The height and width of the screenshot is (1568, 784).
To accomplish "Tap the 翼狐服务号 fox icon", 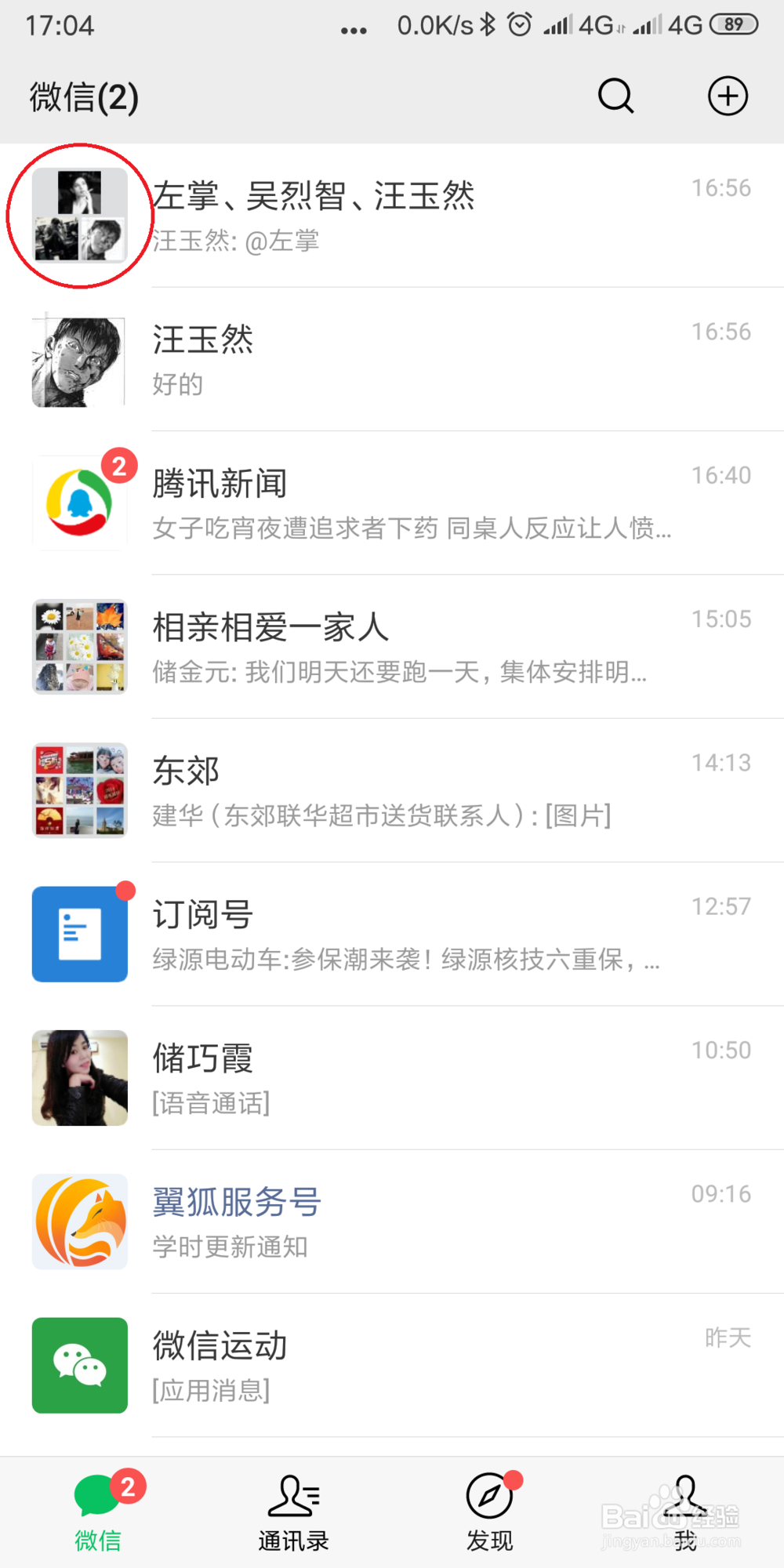I will click(79, 1221).
